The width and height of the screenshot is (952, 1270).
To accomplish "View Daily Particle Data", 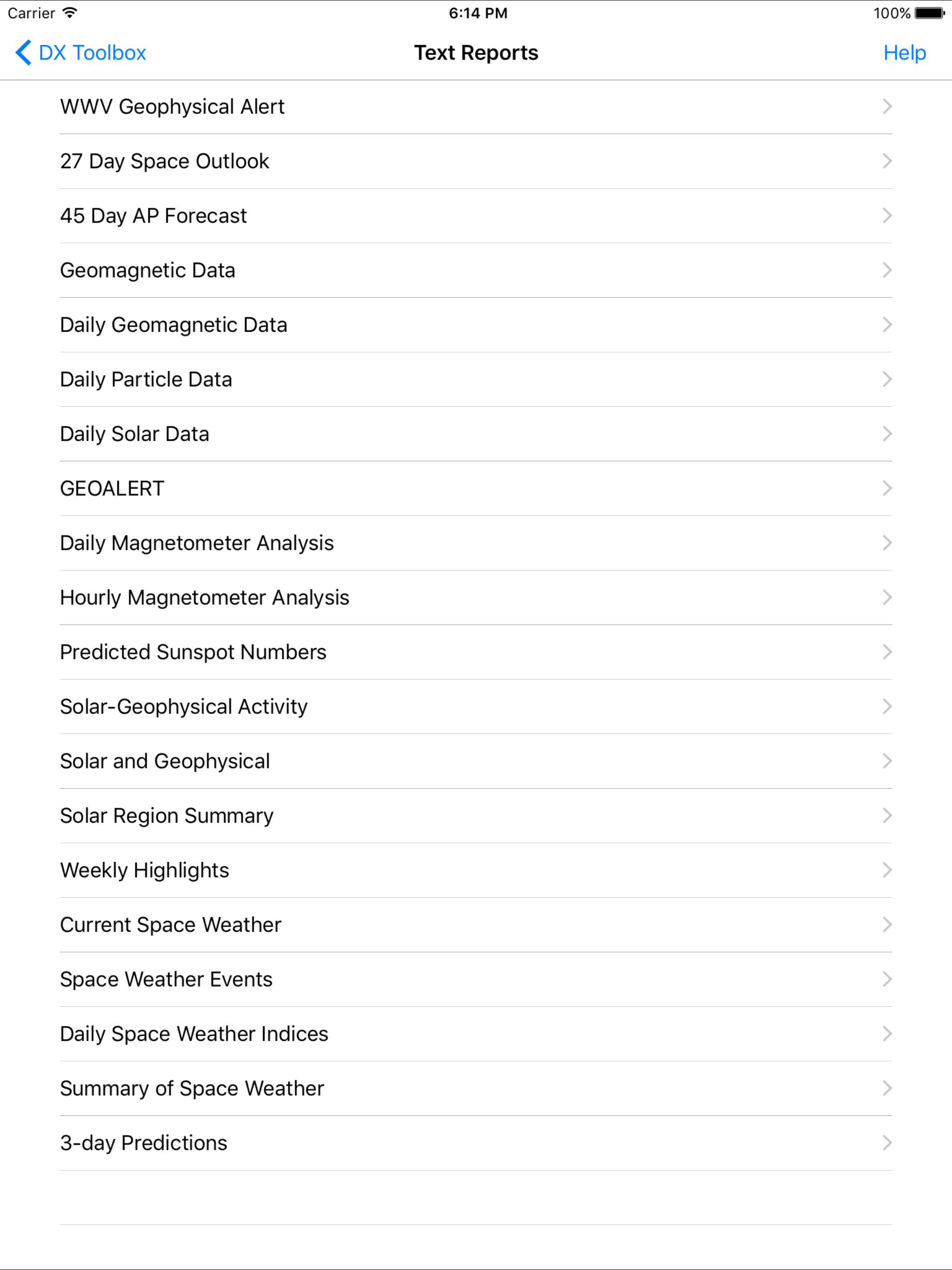I will coord(146,379).
